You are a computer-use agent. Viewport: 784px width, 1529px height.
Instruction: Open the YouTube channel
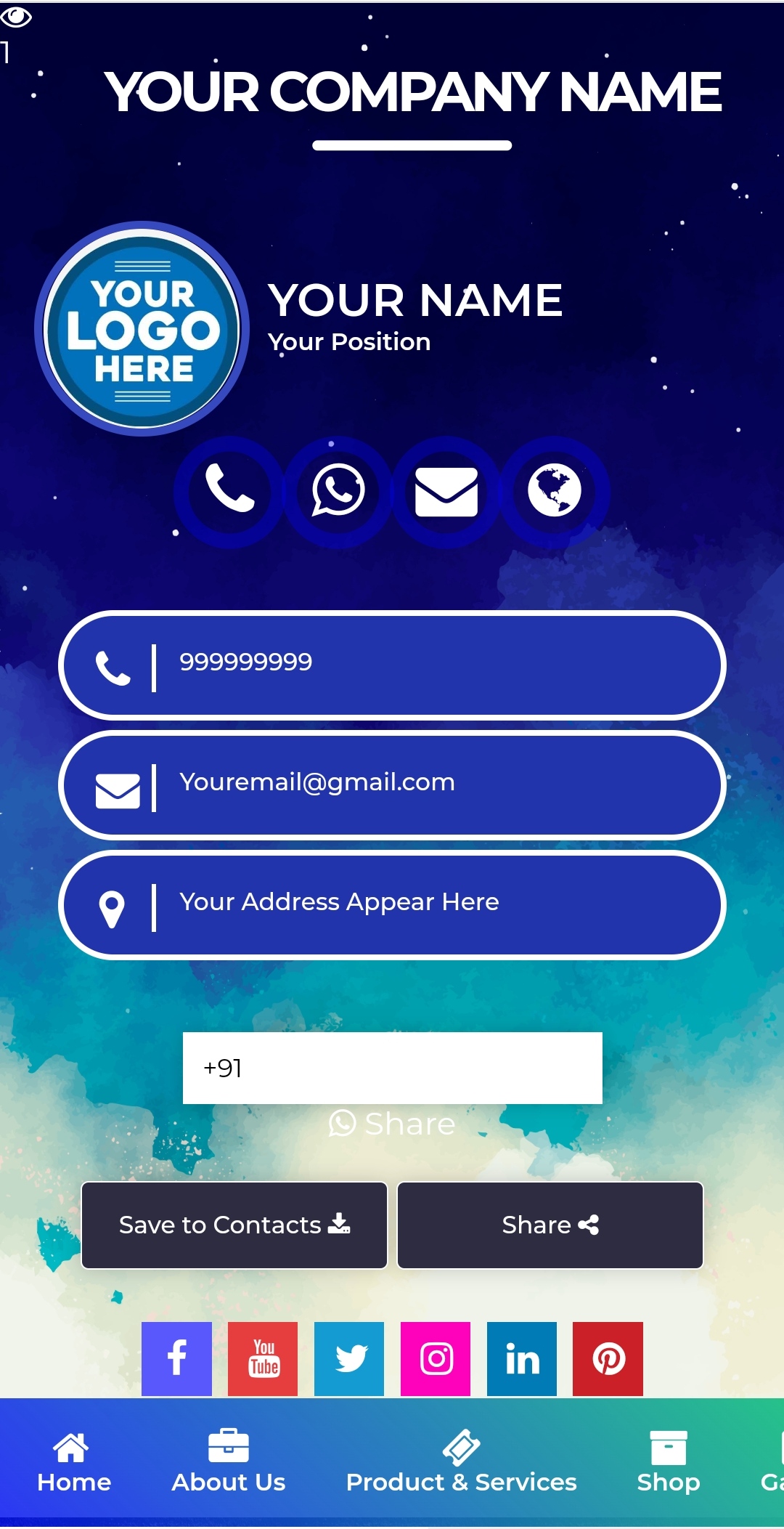[263, 1358]
